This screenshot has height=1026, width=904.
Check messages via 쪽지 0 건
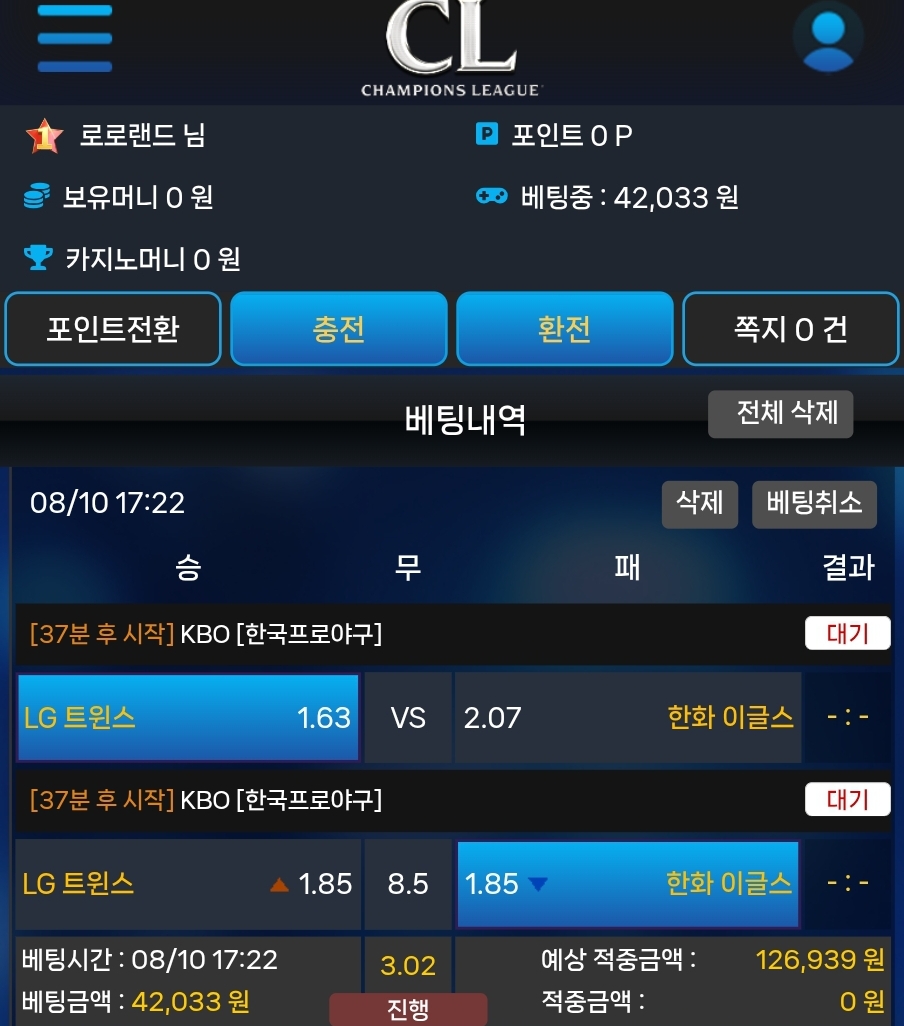click(790, 329)
